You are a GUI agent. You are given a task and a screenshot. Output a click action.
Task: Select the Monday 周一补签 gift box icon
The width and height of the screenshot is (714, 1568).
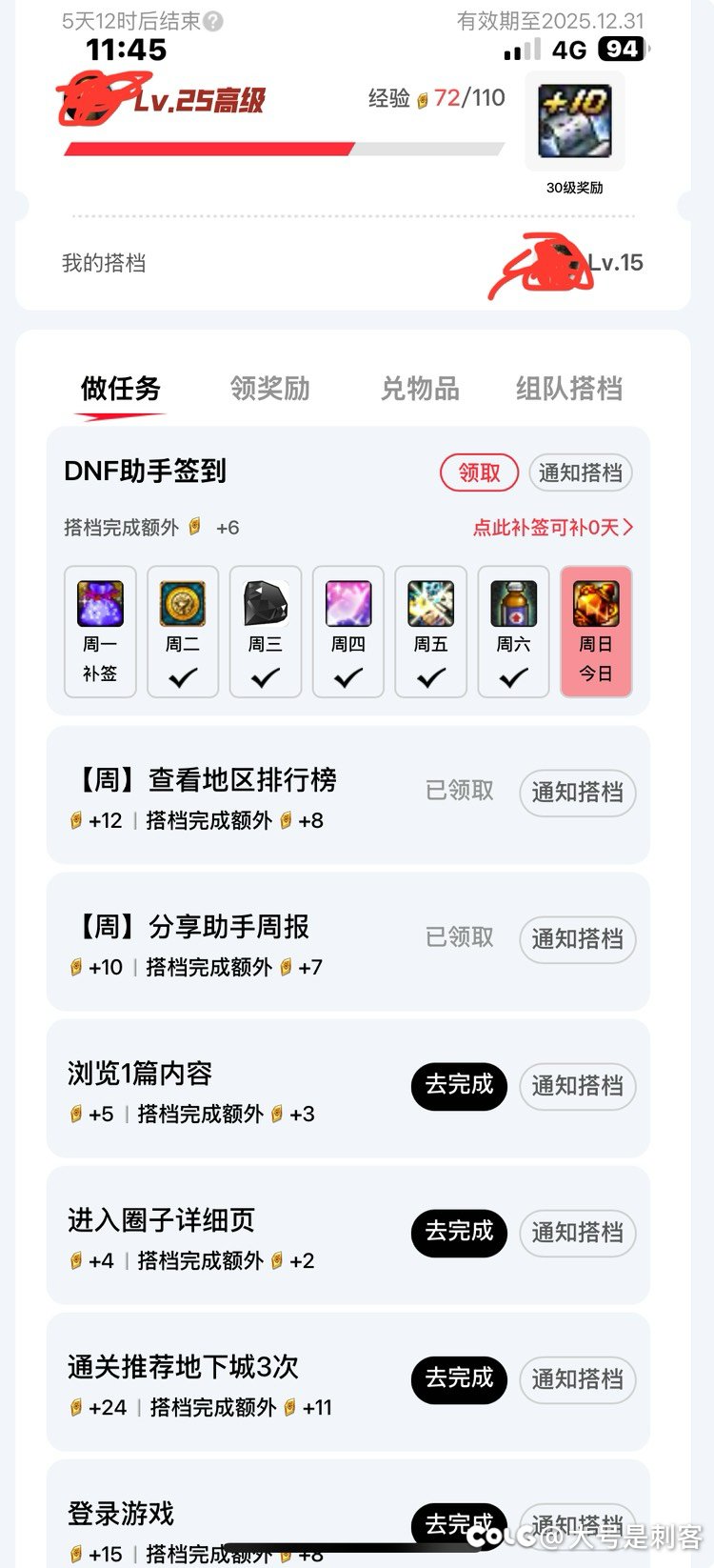pos(100,602)
